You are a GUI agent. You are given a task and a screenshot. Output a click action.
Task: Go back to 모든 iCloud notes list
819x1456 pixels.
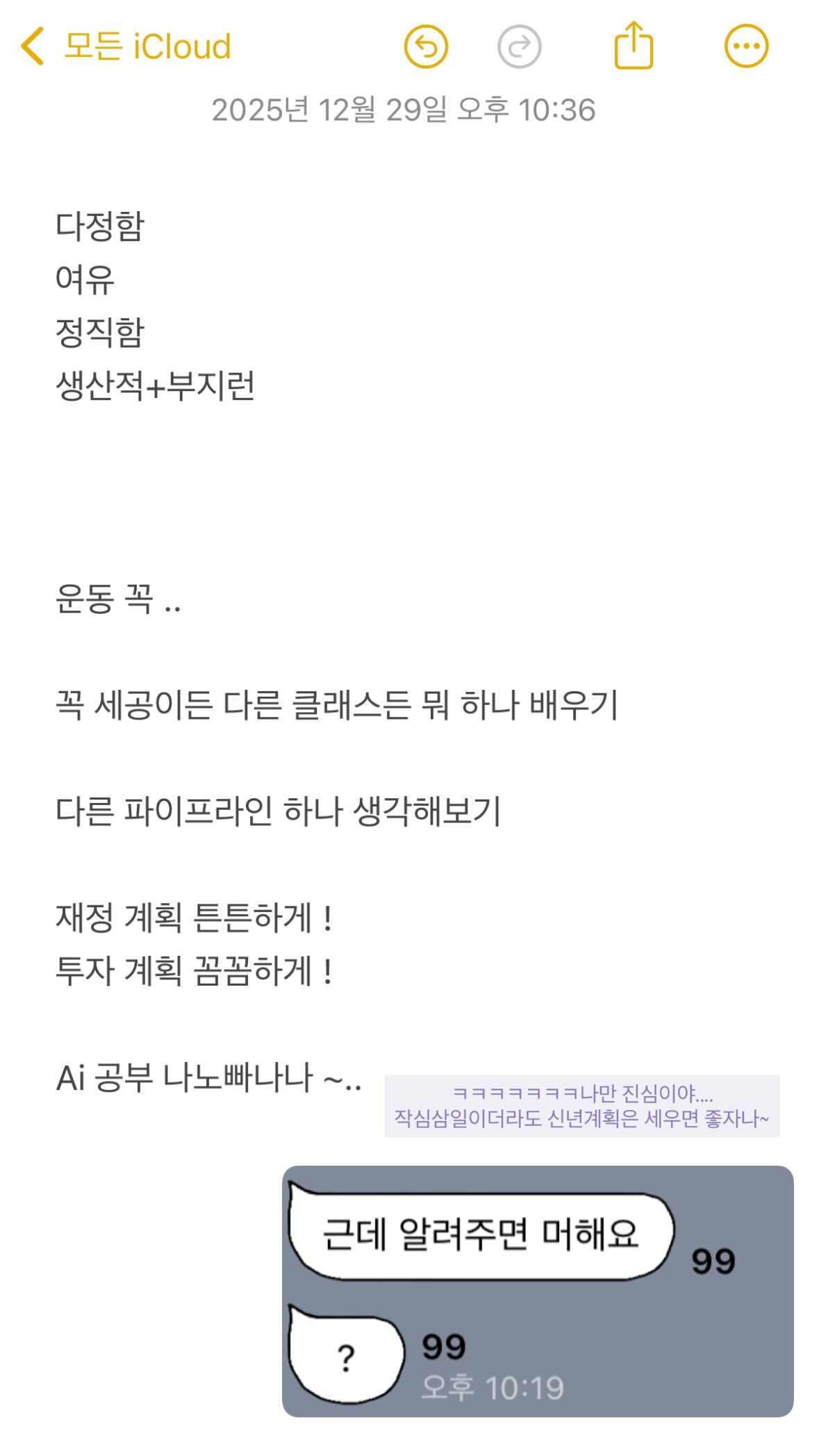126,47
